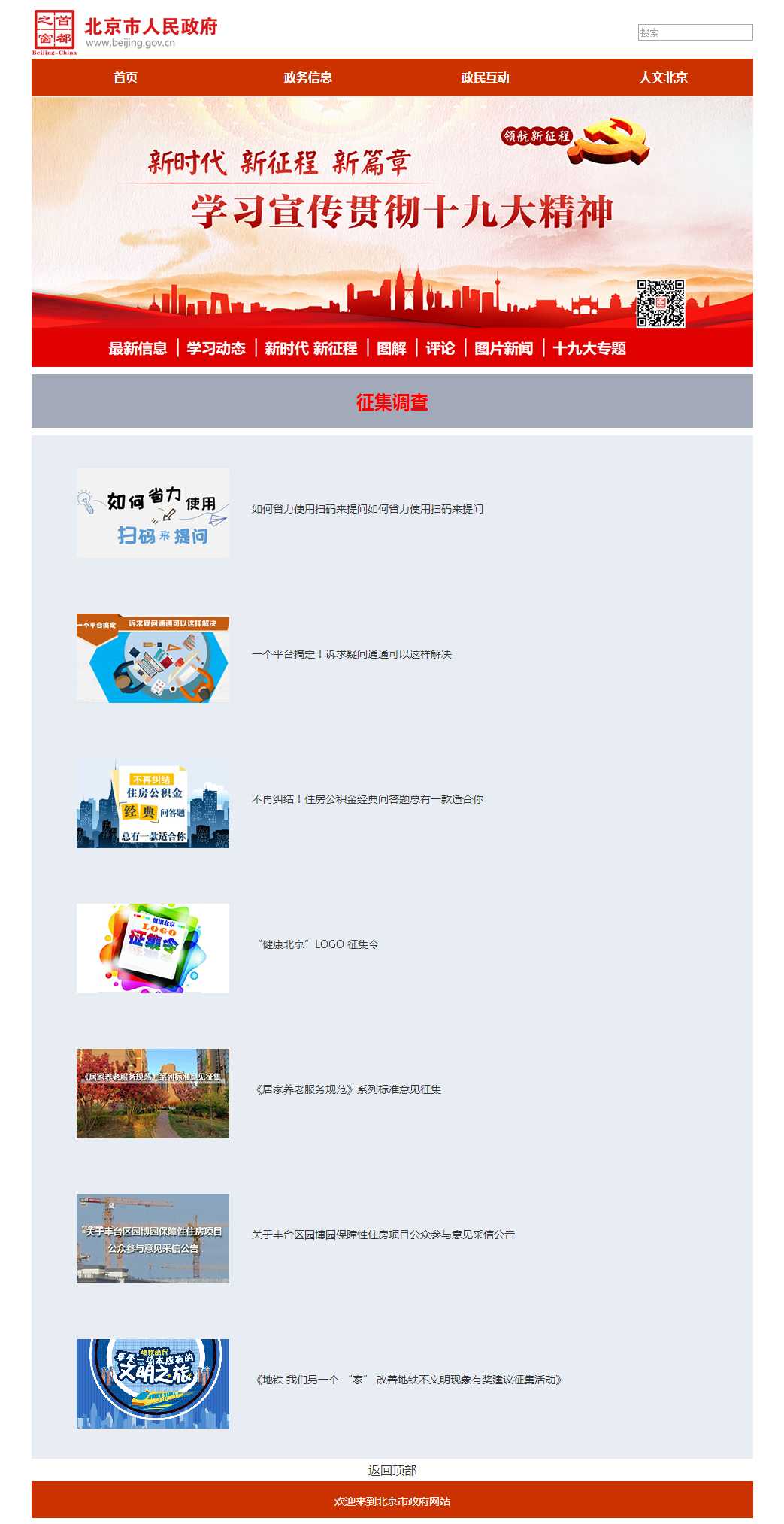
Task: Read 住房公积金经典问答题 article
Action: 367,799
